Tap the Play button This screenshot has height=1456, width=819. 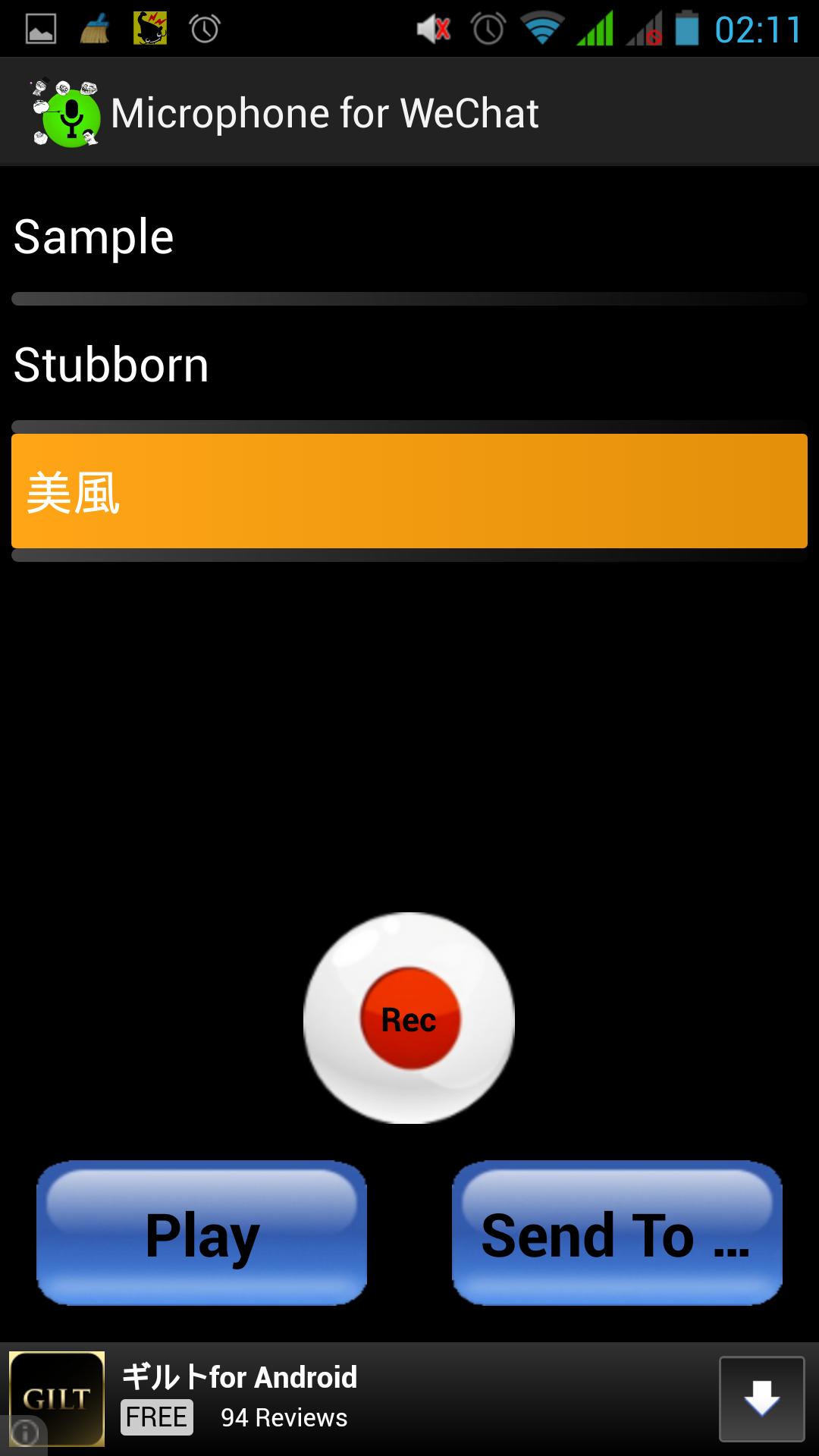point(202,1234)
